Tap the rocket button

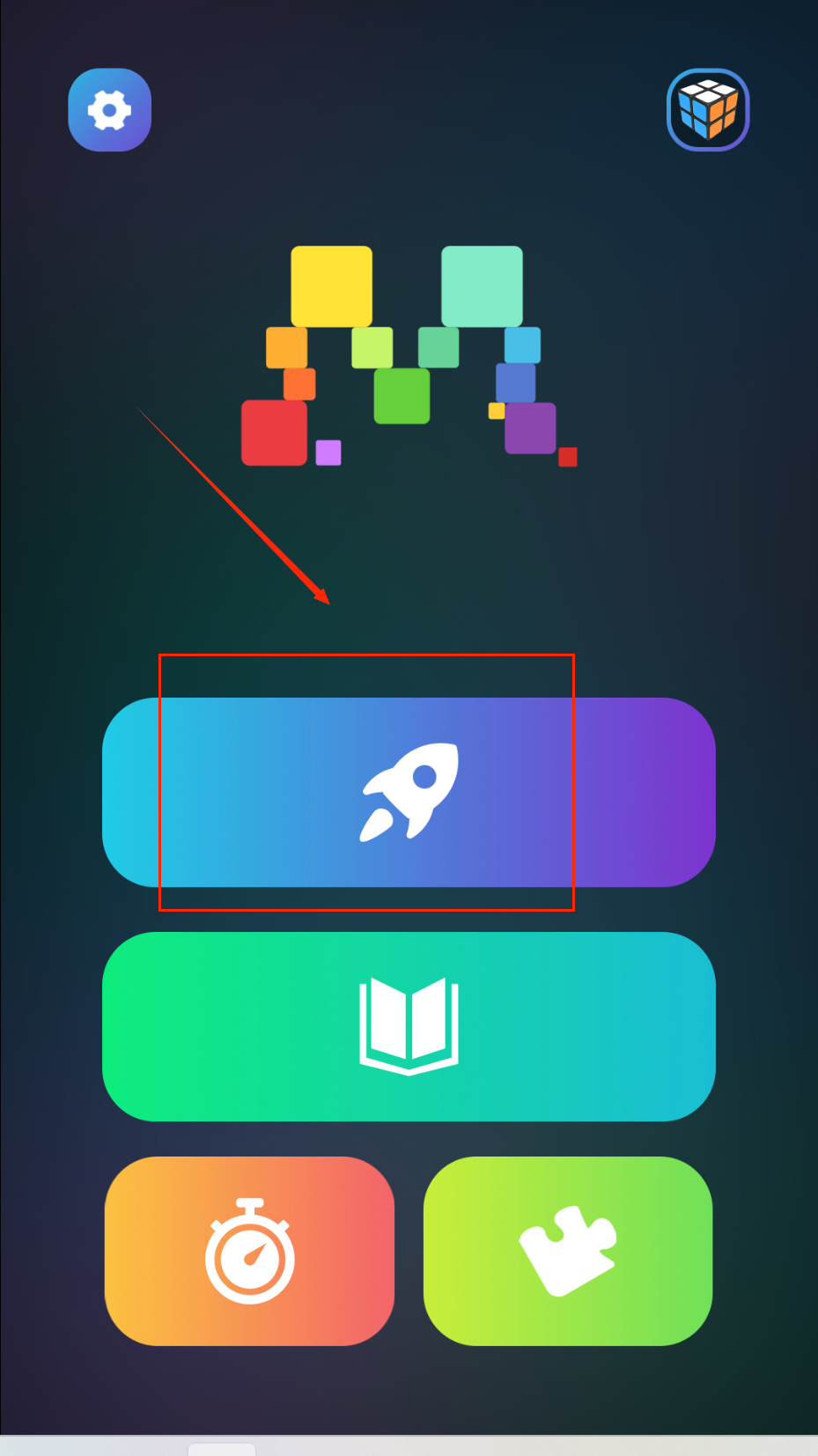pyautogui.click(x=409, y=792)
